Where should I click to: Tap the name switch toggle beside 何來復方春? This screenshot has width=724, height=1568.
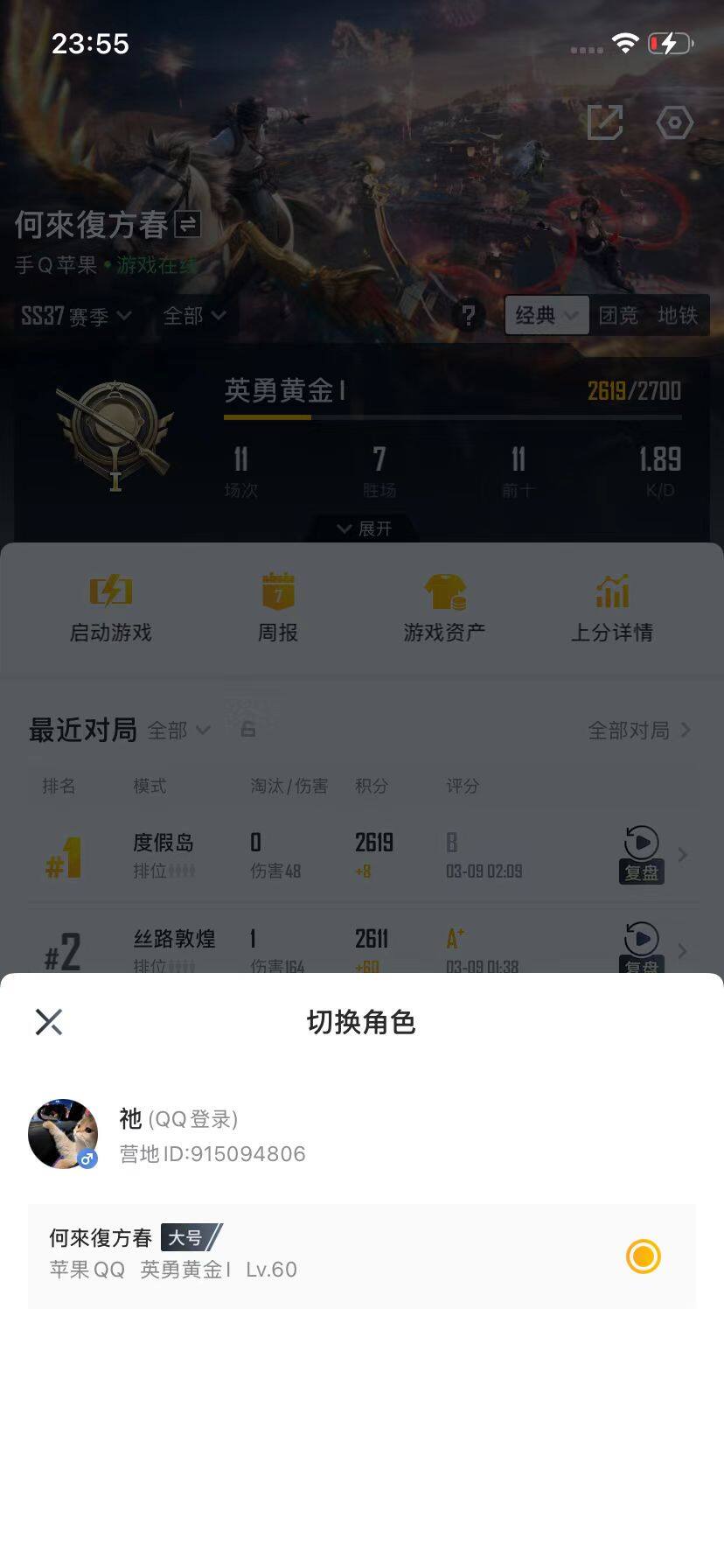[186, 224]
